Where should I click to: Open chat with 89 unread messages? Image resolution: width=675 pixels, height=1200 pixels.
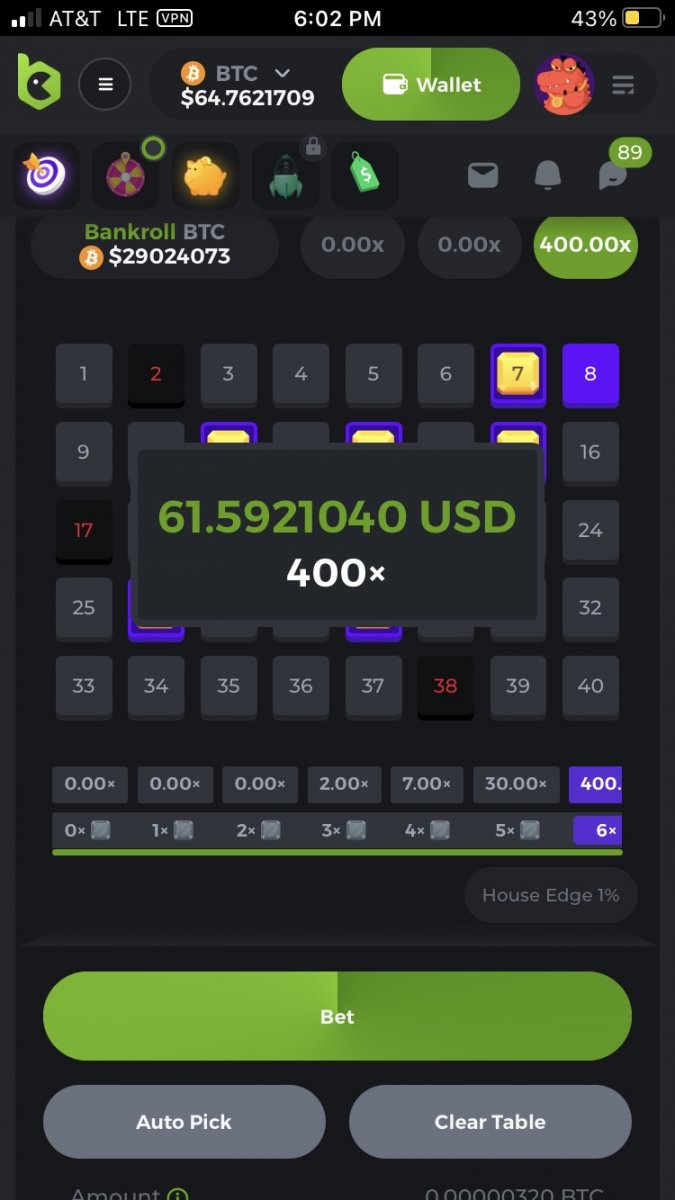coord(613,175)
